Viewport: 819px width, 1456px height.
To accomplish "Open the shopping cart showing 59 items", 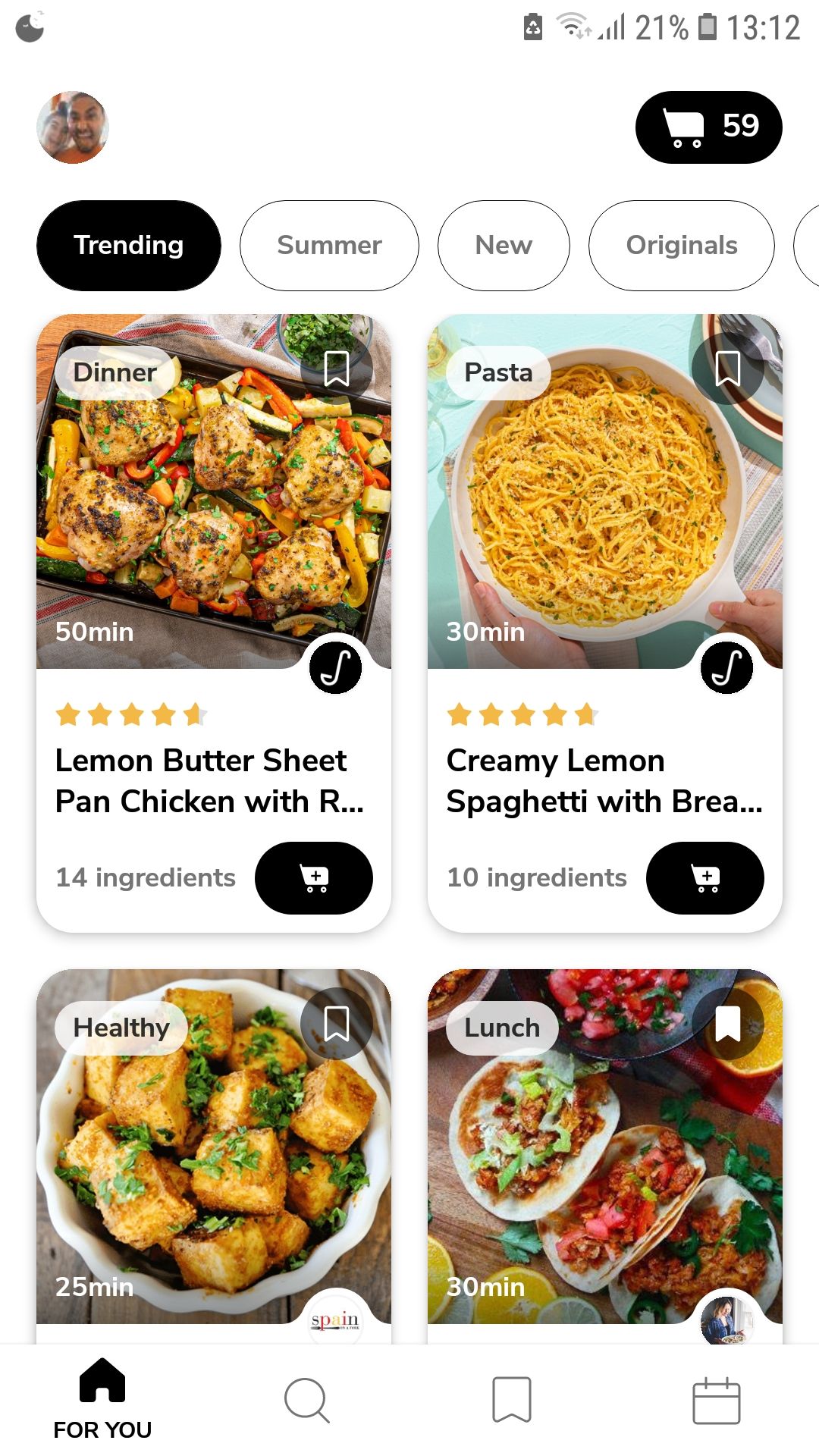I will coord(708,127).
